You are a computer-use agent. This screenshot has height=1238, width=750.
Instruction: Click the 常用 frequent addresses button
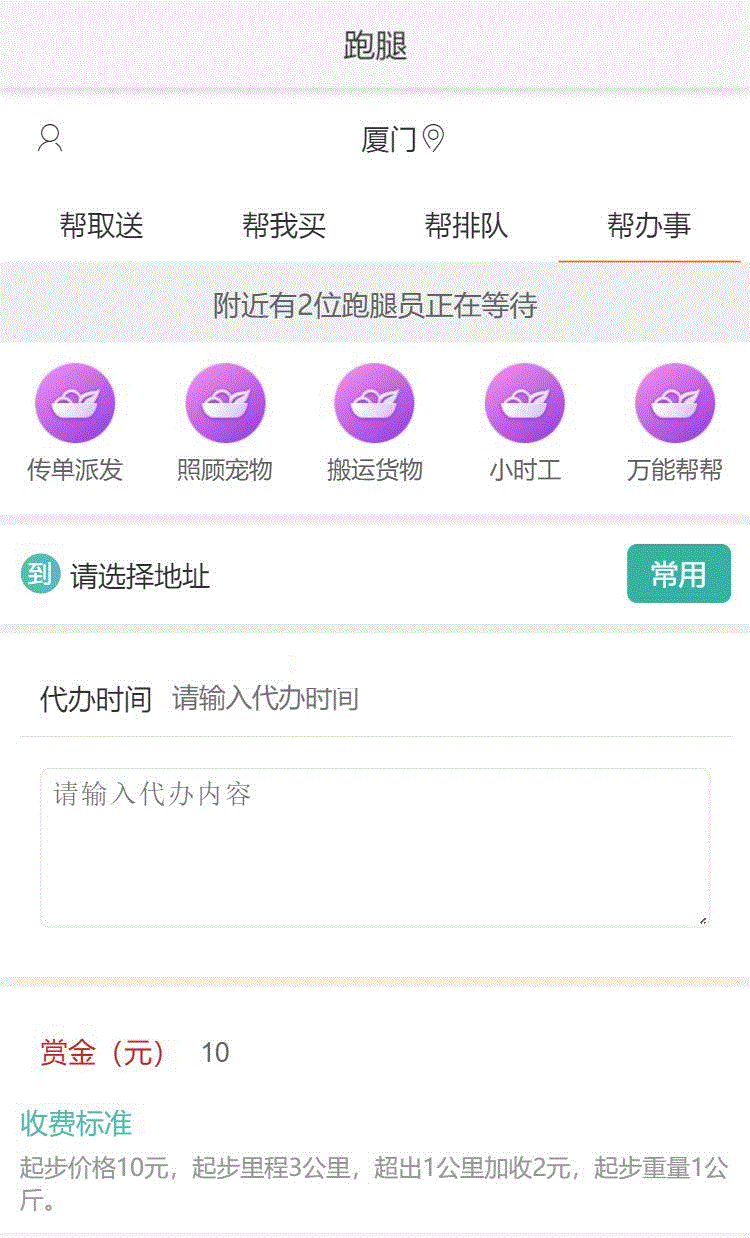pos(679,574)
